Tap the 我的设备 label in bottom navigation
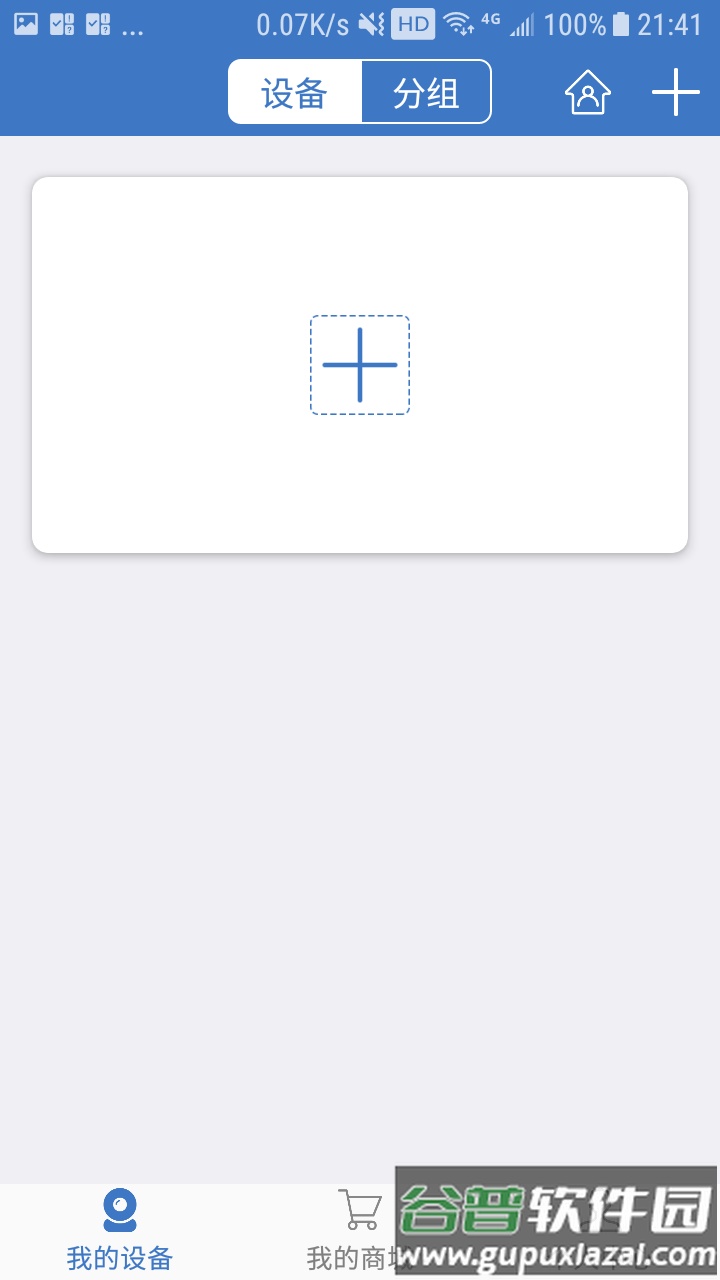 point(120,1258)
